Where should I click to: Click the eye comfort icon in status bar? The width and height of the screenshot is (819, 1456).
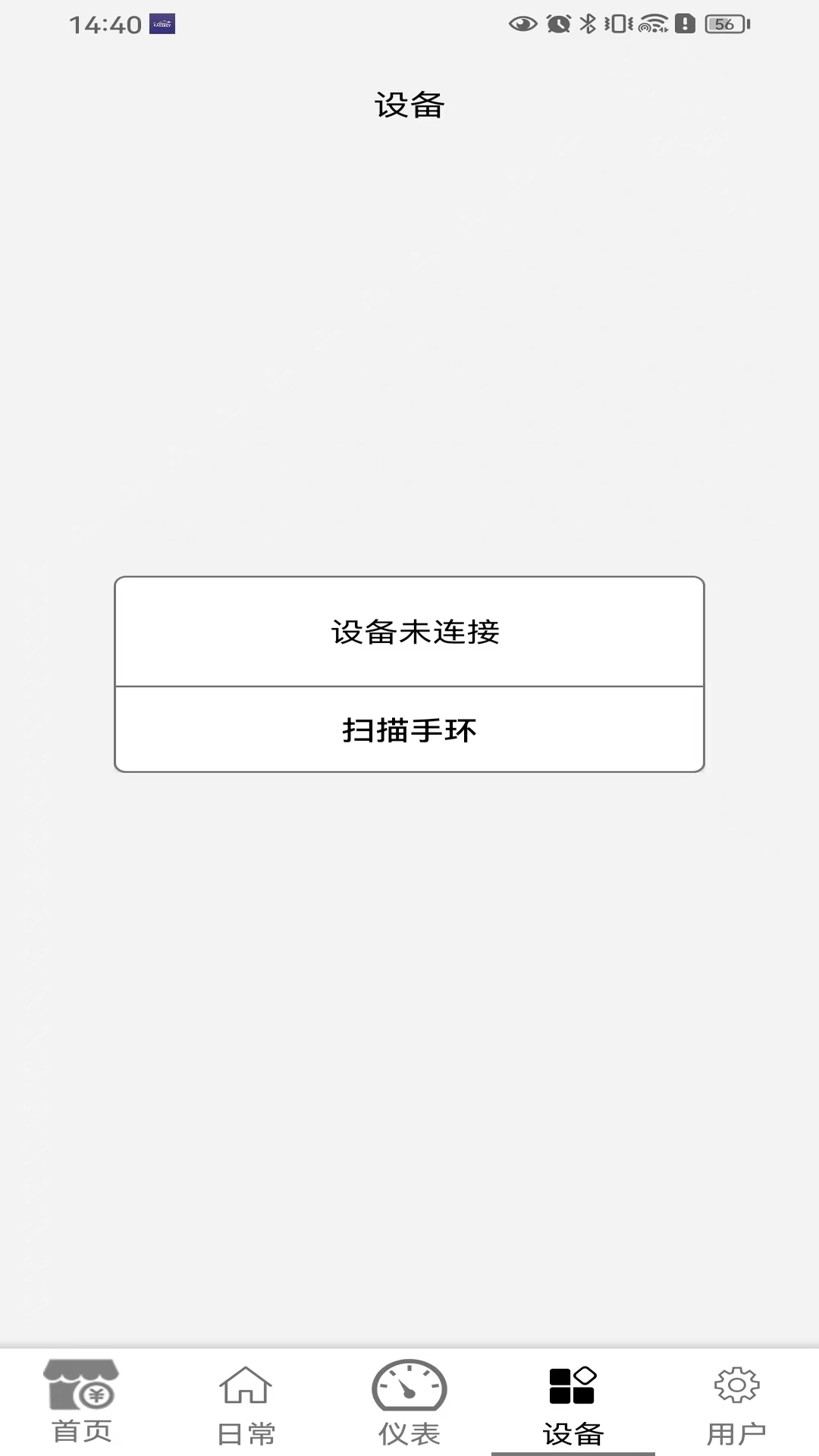tap(522, 24)
